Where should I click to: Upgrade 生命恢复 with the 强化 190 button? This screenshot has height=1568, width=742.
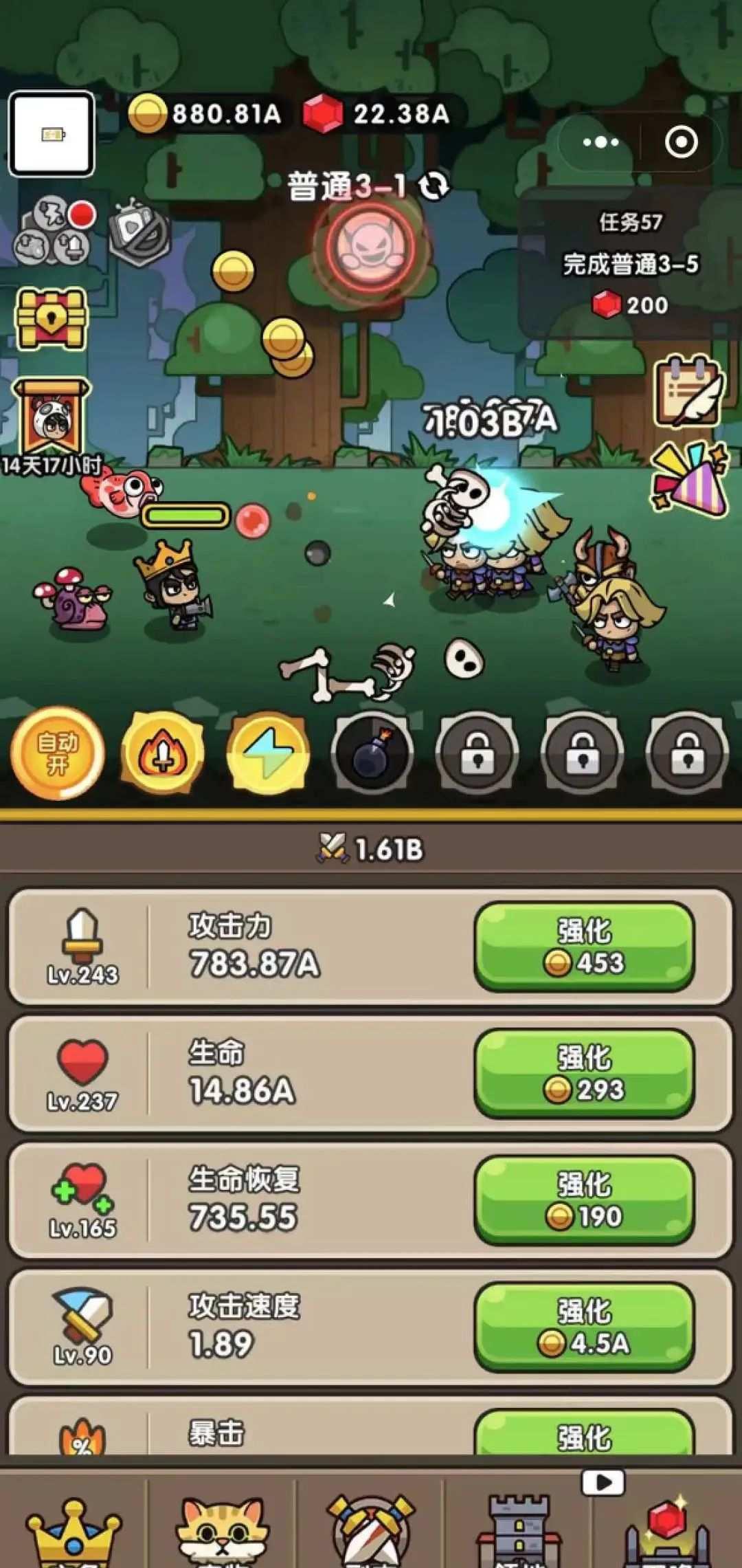(x=584, y=1200)
